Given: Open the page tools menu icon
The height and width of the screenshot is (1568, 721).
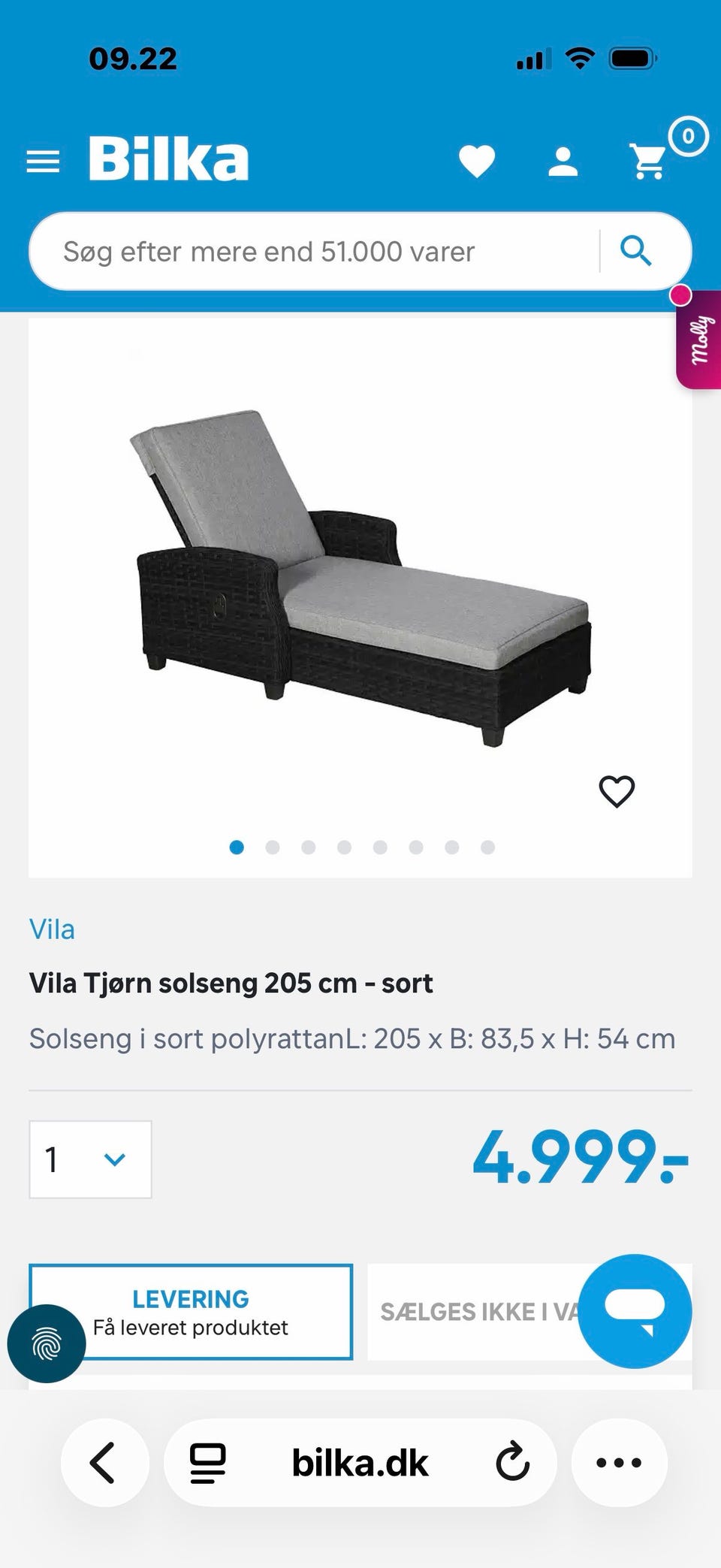Looking at the screenshot, I should [207, 1462].
